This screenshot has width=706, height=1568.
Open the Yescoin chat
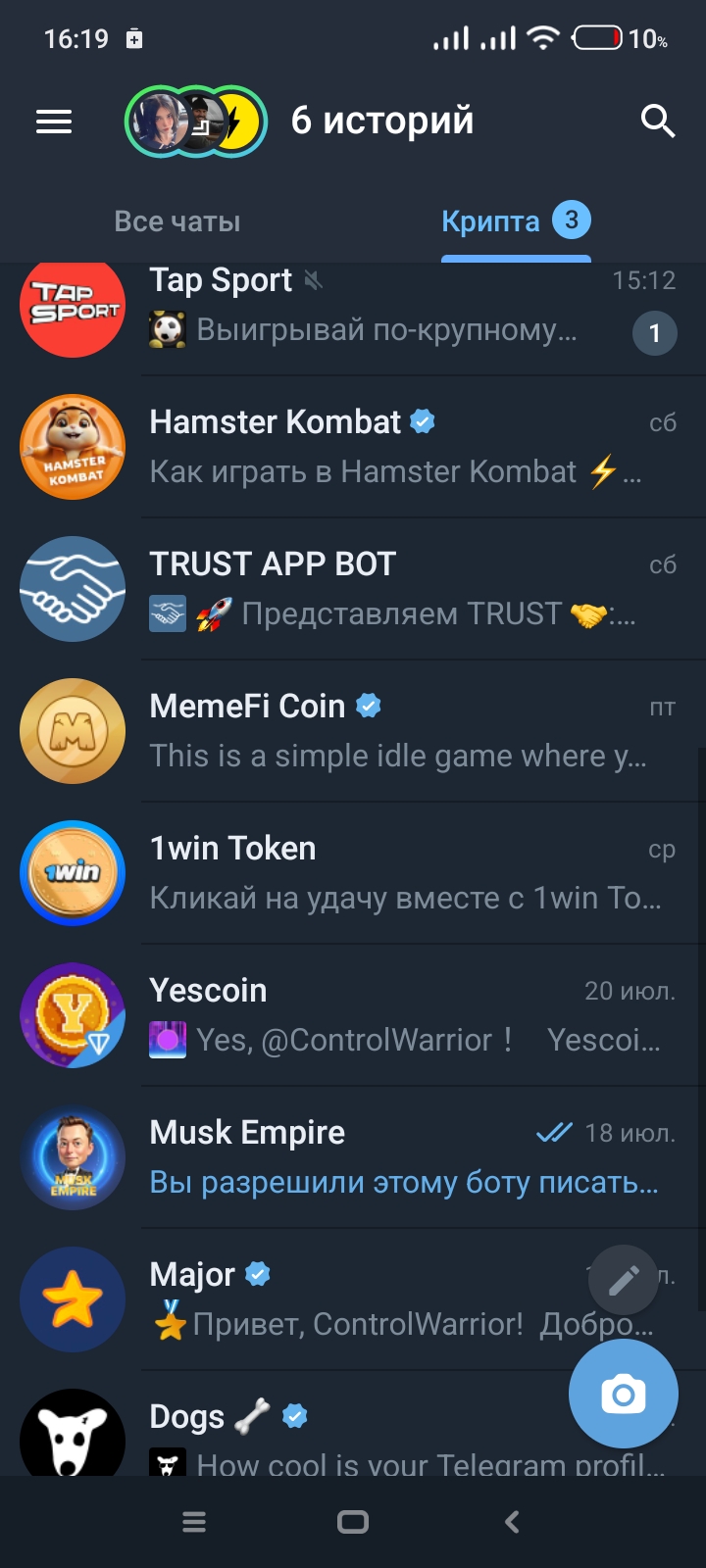point(392,1015)
